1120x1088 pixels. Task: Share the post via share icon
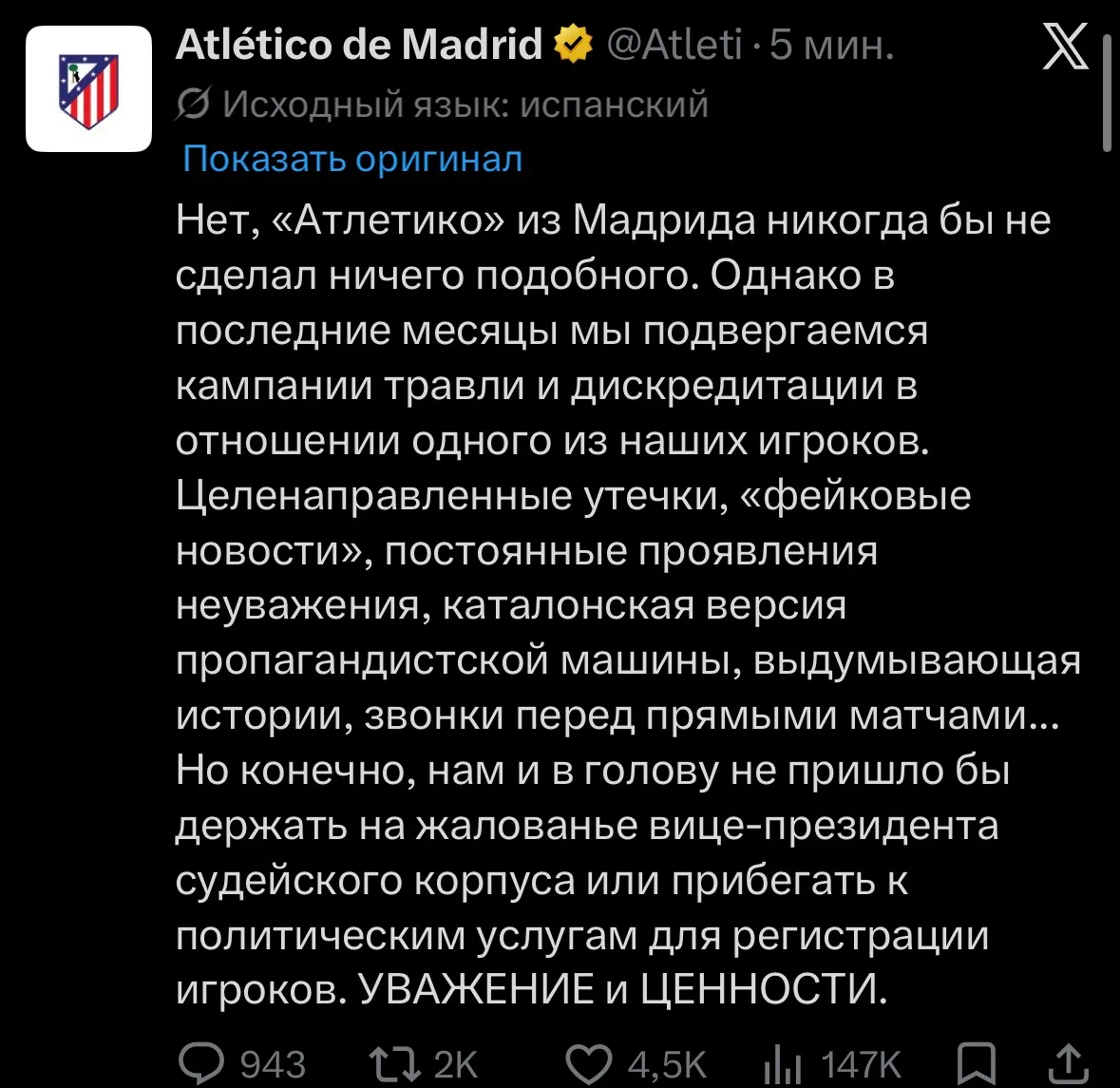click(x=1068, y=1063)
